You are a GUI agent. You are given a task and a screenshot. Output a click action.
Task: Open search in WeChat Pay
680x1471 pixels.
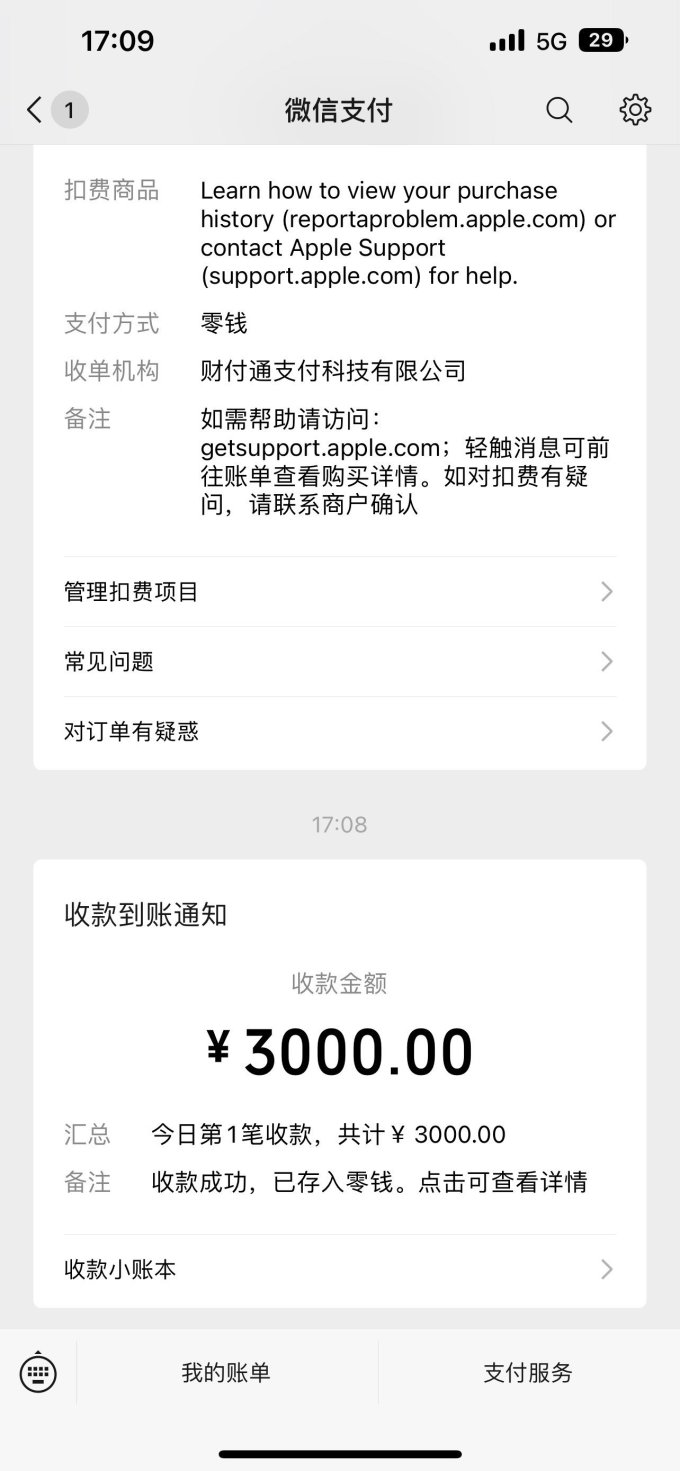point(559,110)
